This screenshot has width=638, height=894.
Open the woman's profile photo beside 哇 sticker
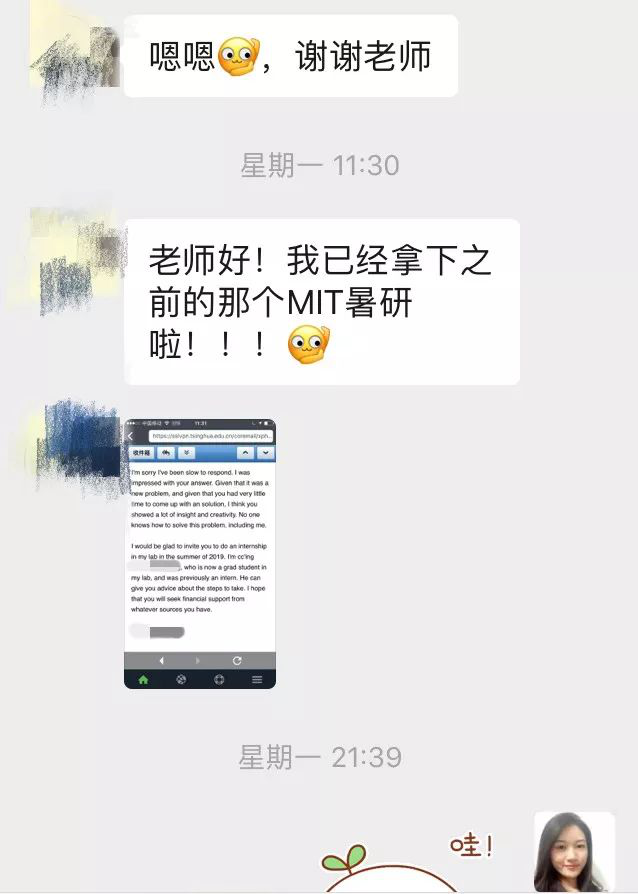point(573,851)
